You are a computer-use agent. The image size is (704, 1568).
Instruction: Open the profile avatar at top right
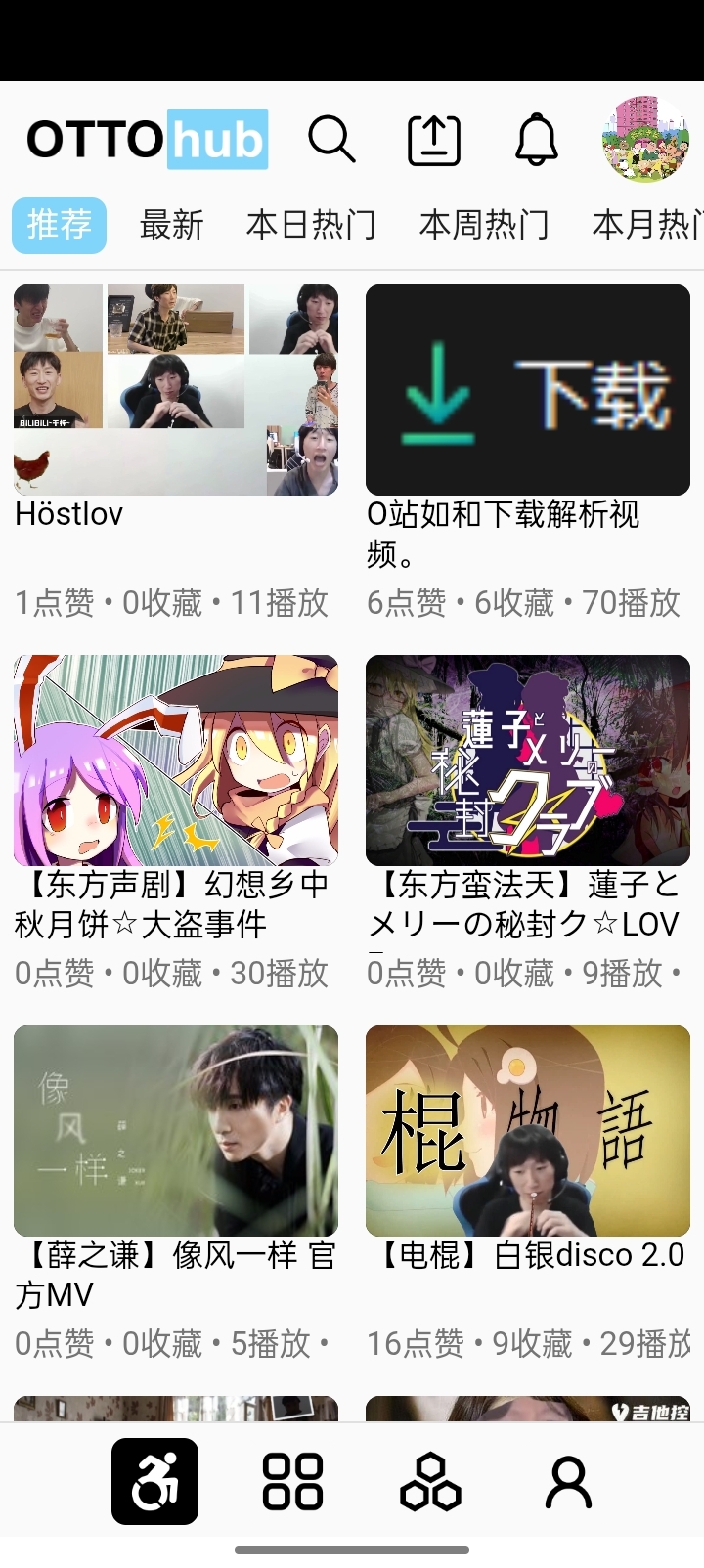646,139
